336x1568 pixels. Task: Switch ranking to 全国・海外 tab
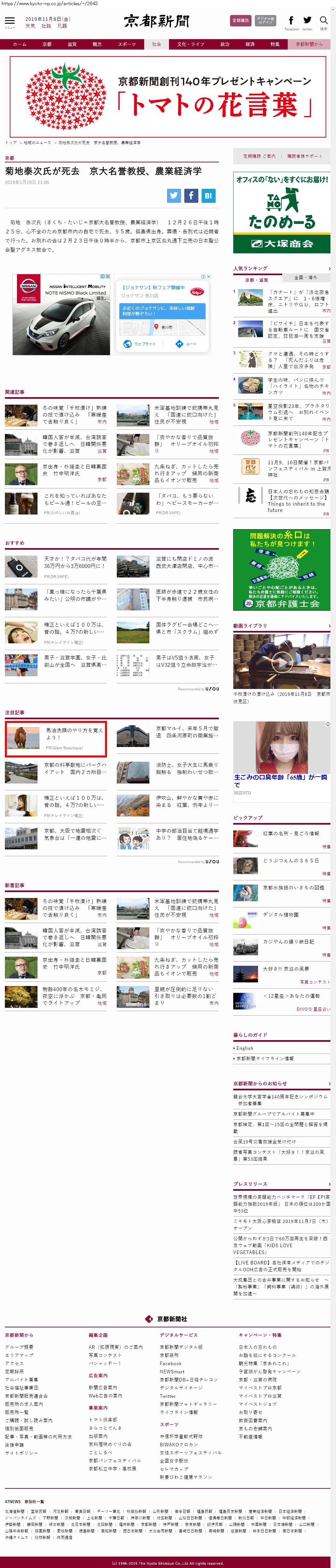point(306,277)
